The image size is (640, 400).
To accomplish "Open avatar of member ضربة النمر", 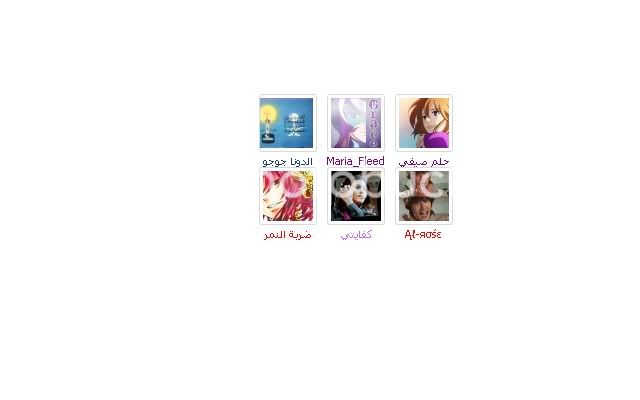I will coord(287,196).
